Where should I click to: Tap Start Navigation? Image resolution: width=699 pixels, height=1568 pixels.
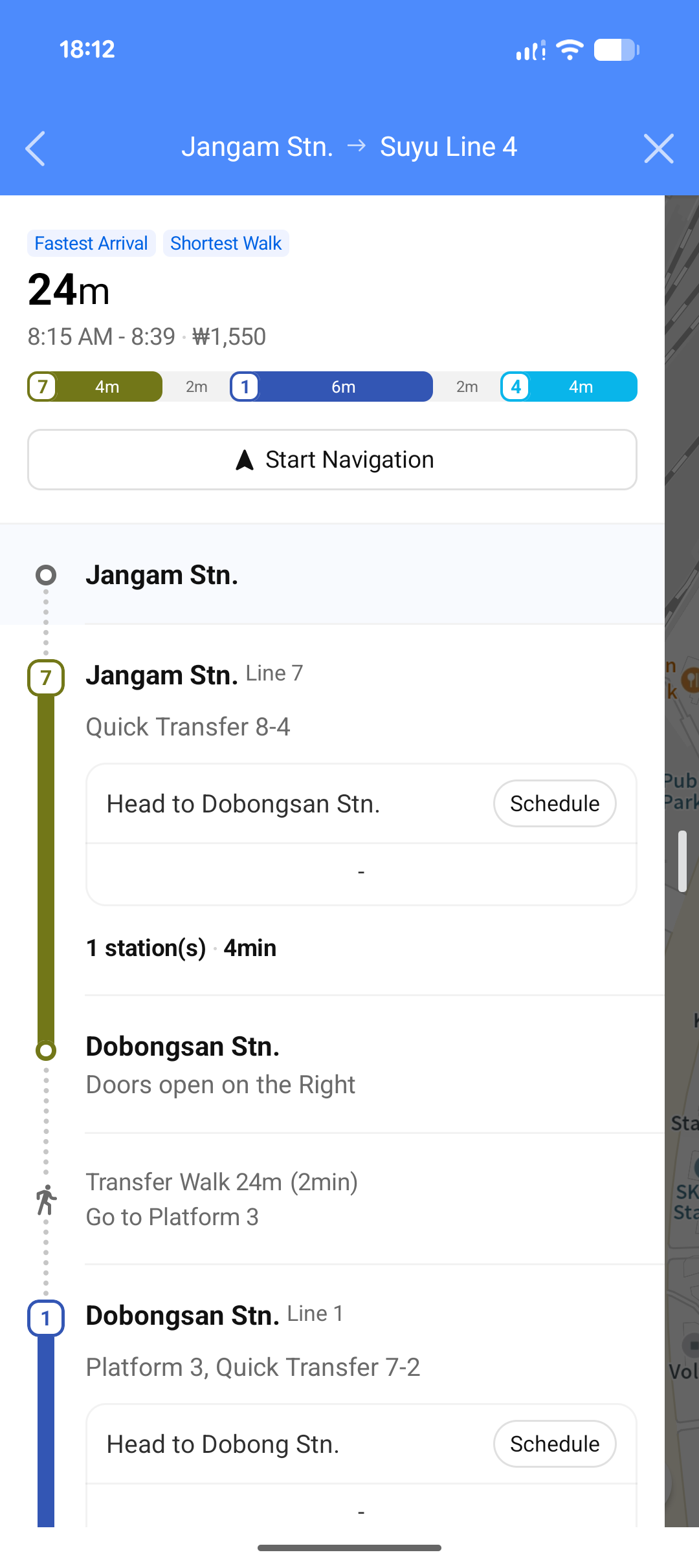coord(331,459)
